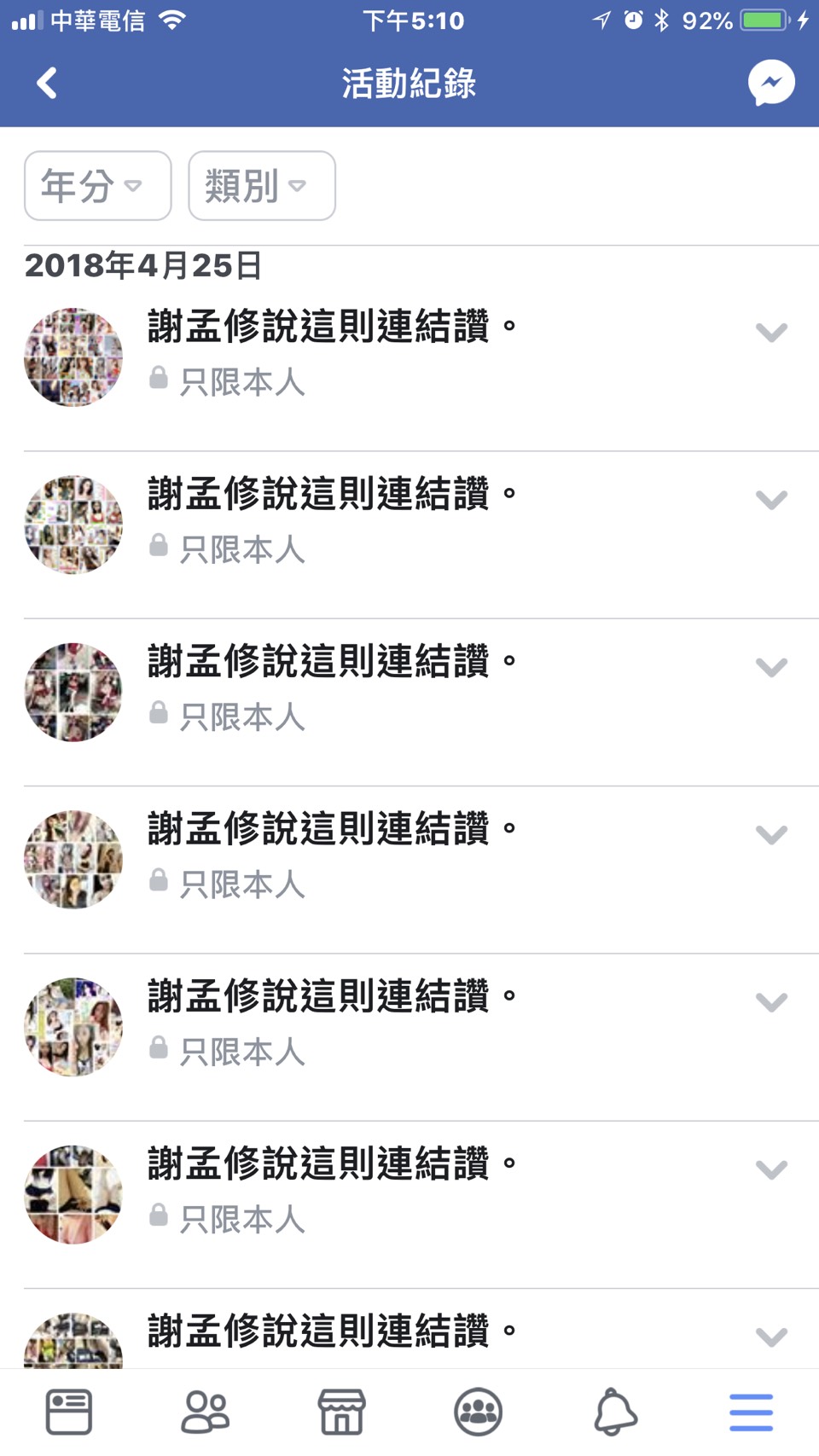This screenshot has width=819, height=1456.
Task: Open Messenger from the top bar
Action: pos(771,84)
